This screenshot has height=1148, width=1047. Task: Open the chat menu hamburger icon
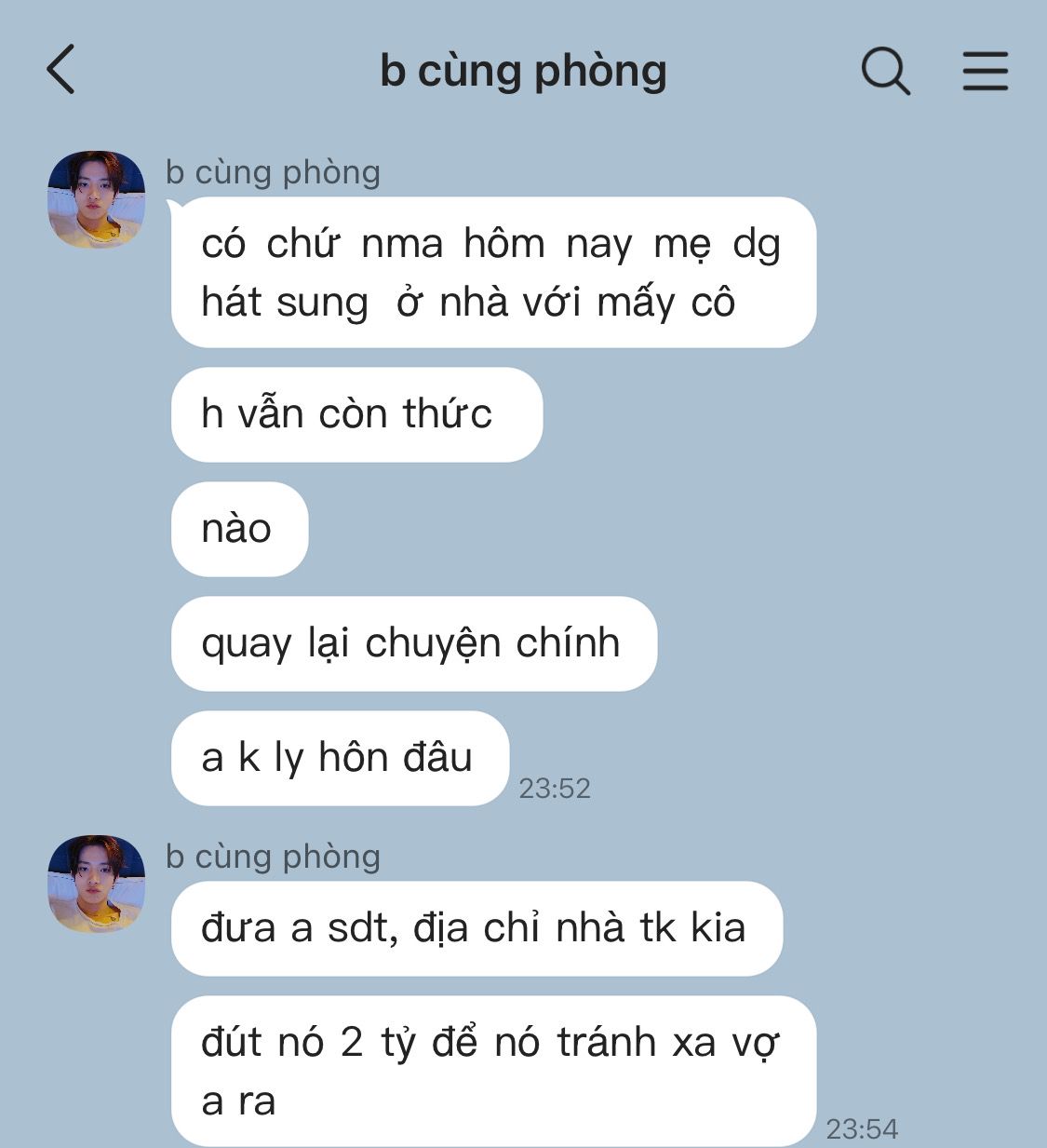[x=985, y=71]
